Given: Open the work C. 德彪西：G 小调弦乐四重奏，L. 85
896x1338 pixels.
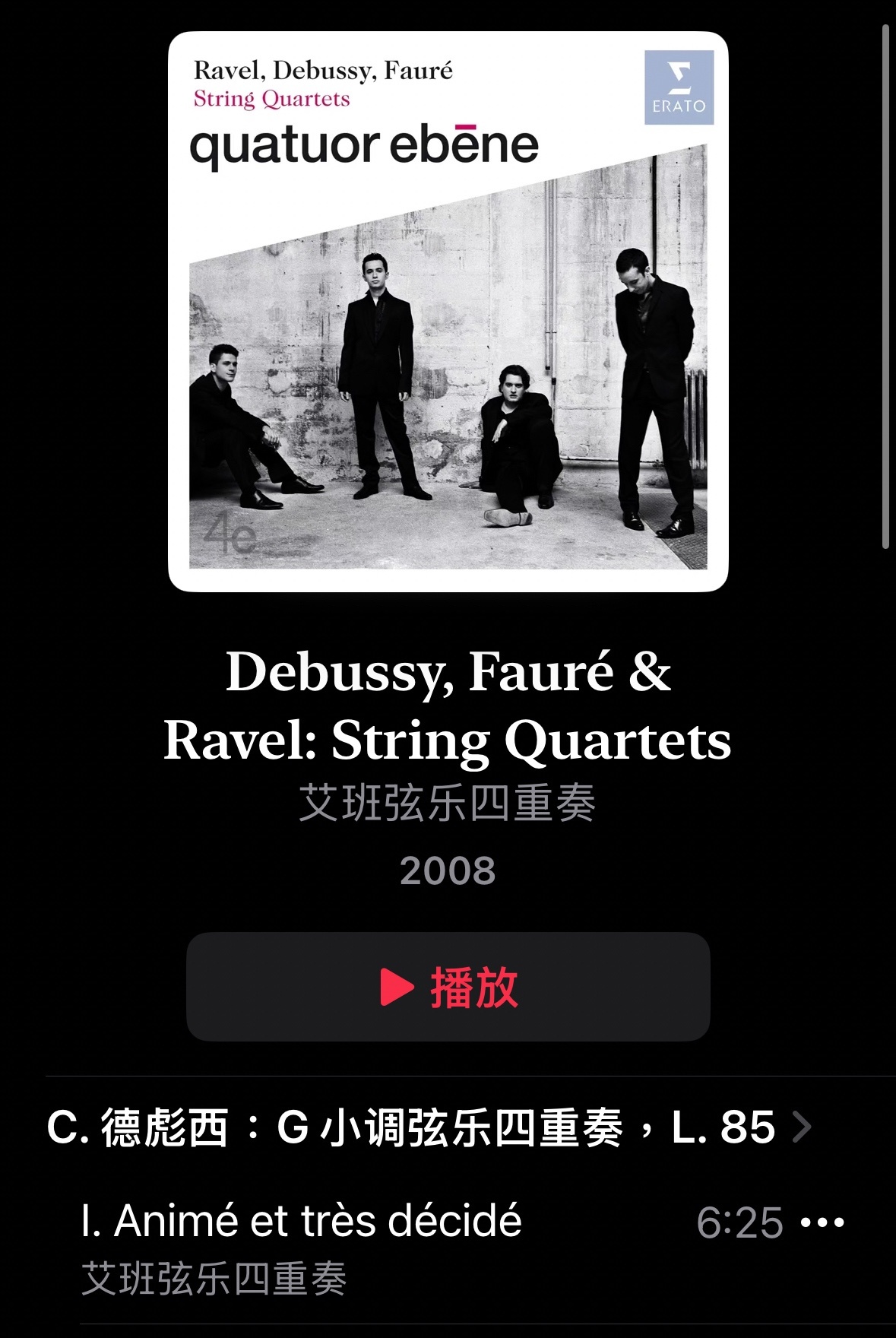Looking at the screenshot, I should (x=429, y=1127).
